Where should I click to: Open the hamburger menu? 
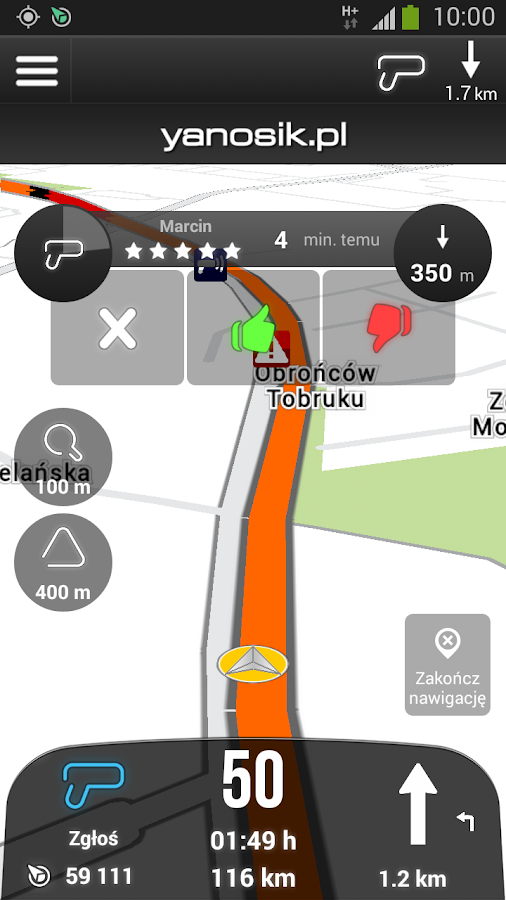pos(37,71)
